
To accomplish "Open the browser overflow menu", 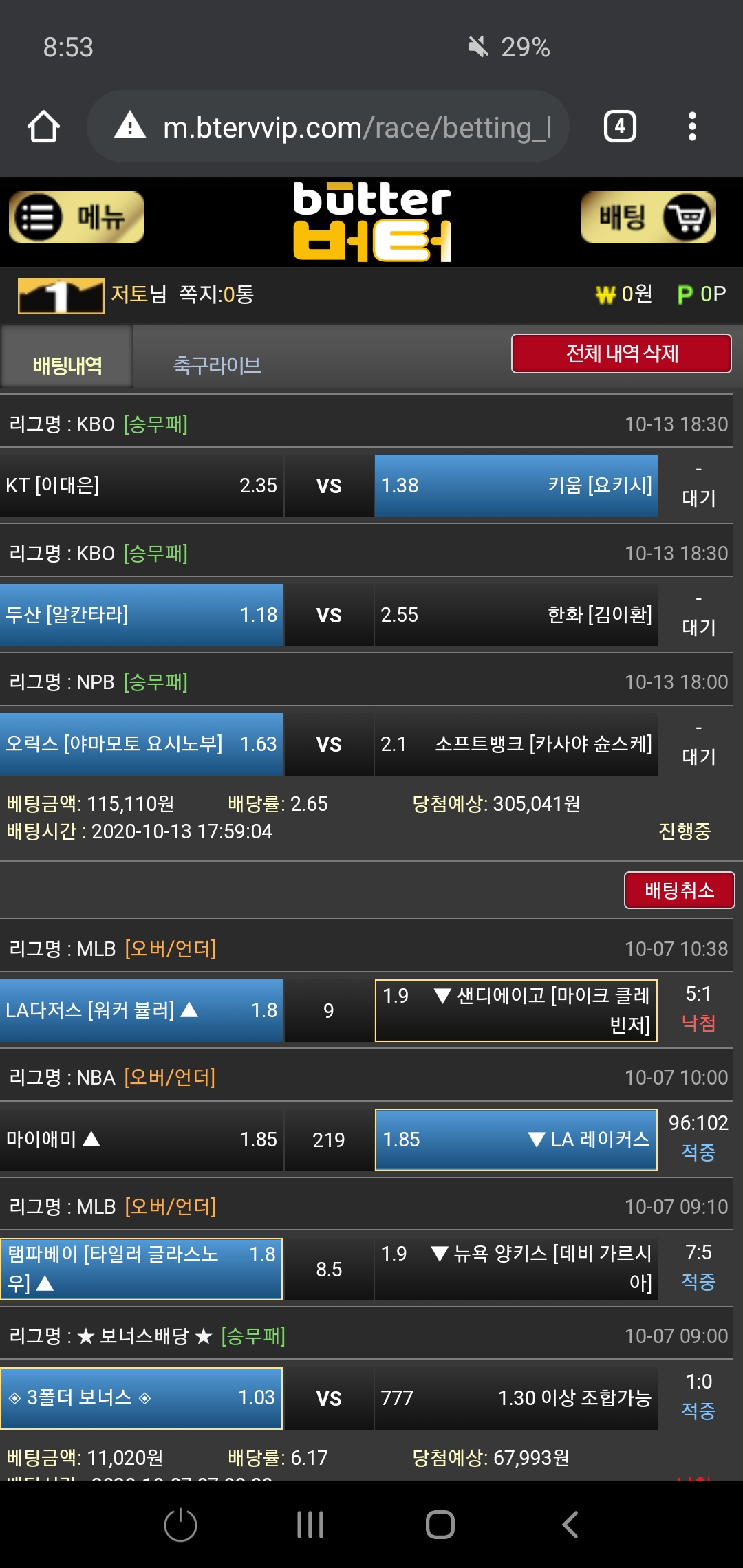I will tap(692, 127).
